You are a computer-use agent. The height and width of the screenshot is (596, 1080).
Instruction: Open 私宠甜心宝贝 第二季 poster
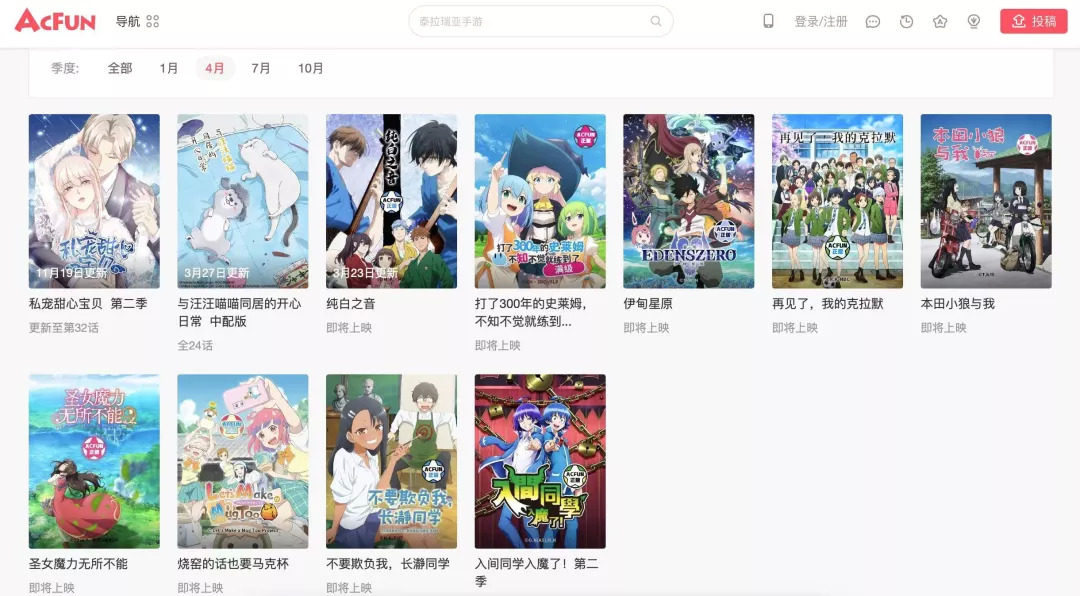(94, 201)
